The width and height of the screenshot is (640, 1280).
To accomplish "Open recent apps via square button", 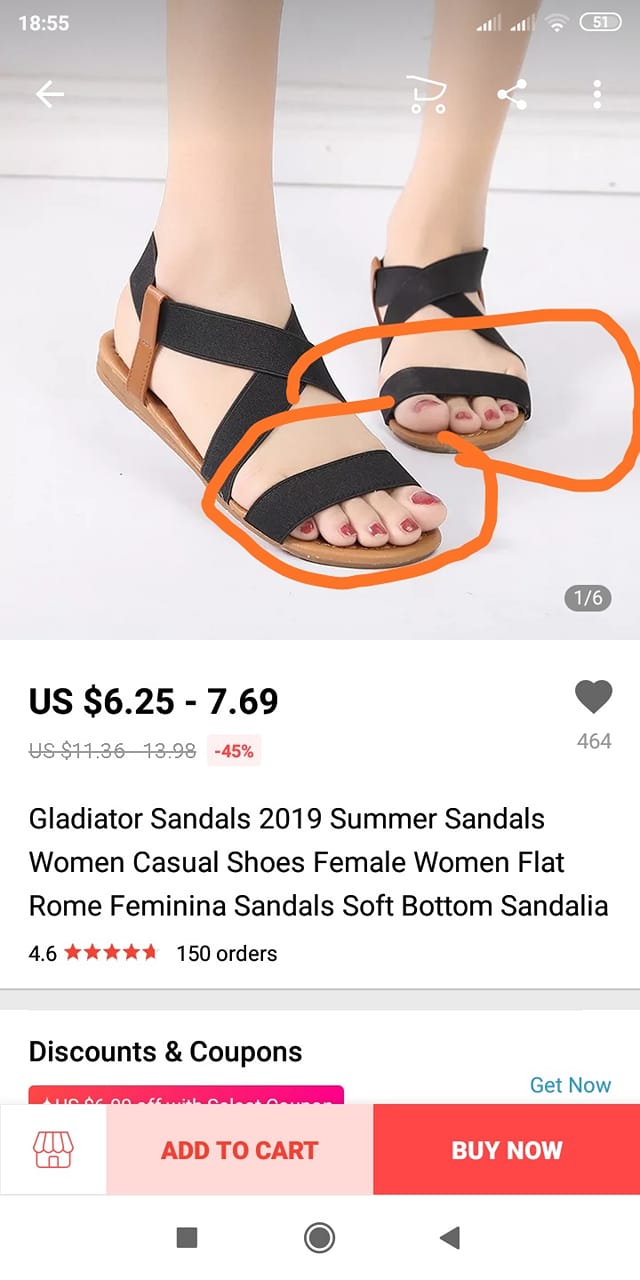I will click(x=187, y=1238).
